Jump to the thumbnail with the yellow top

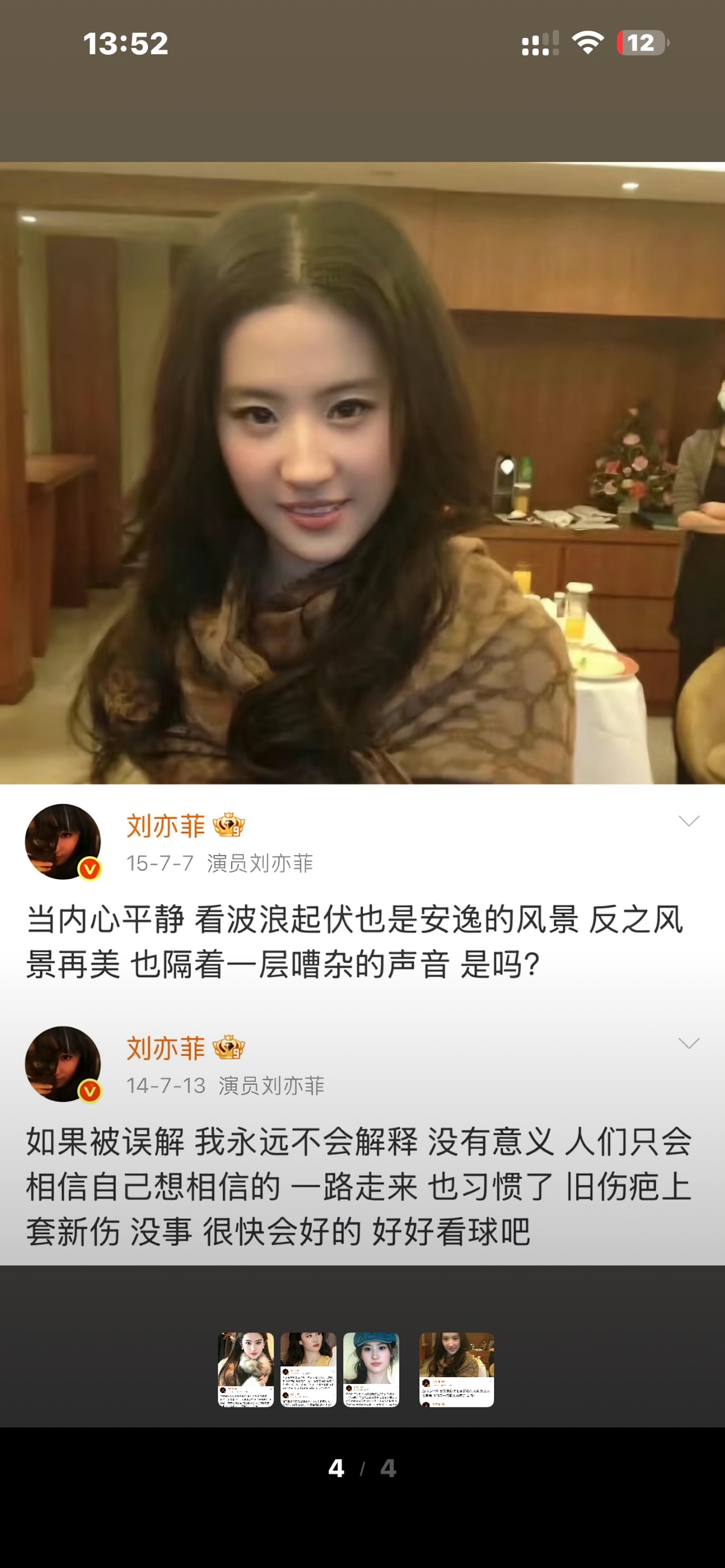pos(308,1369)
